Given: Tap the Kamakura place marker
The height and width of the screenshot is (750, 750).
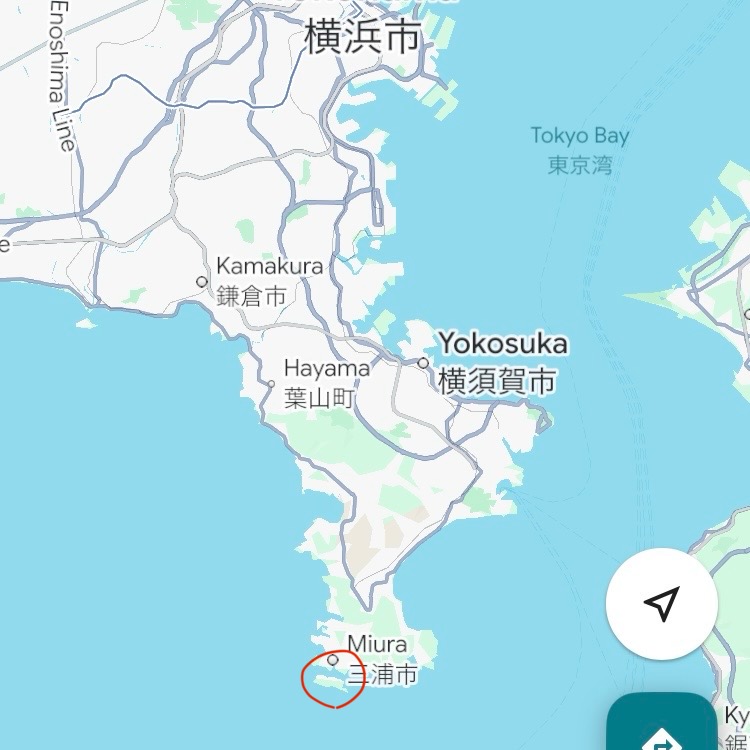Looking at the screenshot, I should point(202,282).
